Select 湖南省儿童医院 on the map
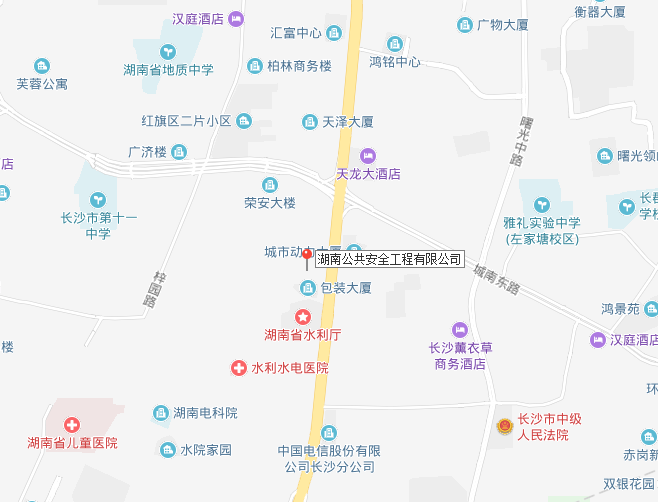 pyautogui.click(x=72, y=426)
